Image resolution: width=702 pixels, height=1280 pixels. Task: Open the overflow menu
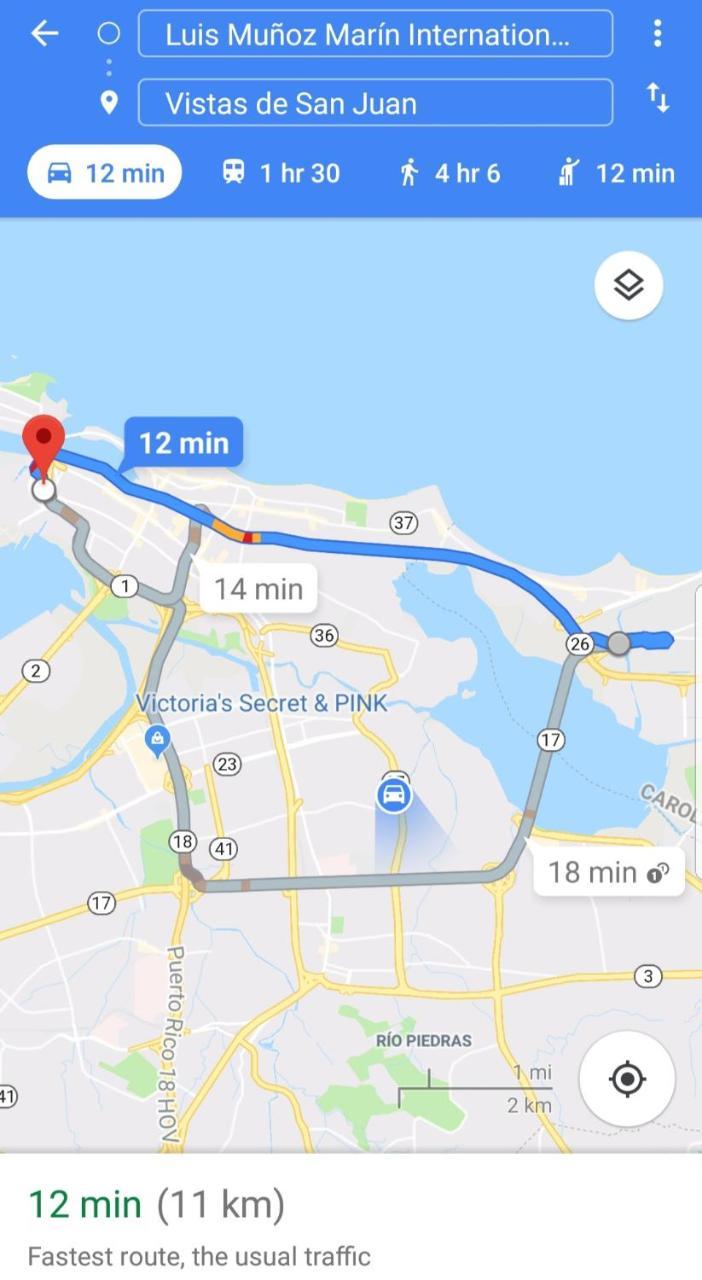(x=657, y=34)
